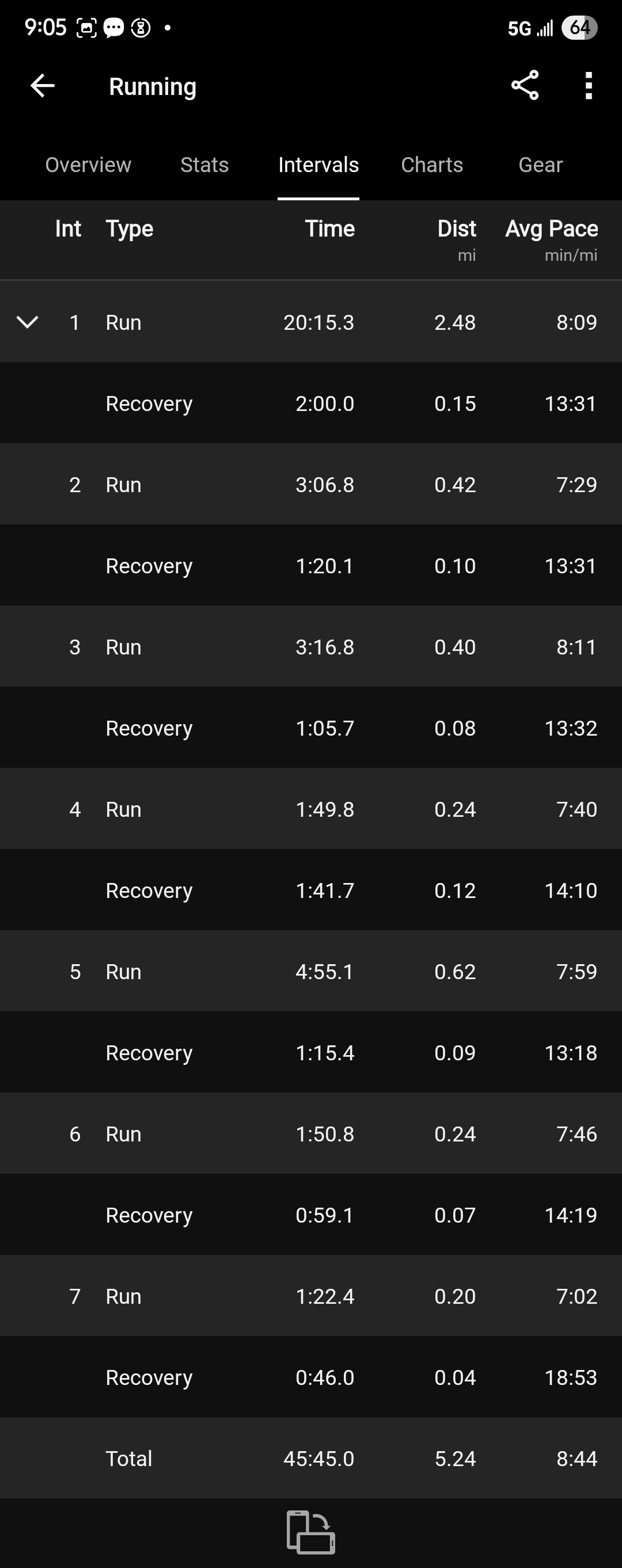Image resolution: width=622 pixels, height=1568 pixels.
Task: Expand interval 1 with the chevron
Action: click(x=28, y=322)
